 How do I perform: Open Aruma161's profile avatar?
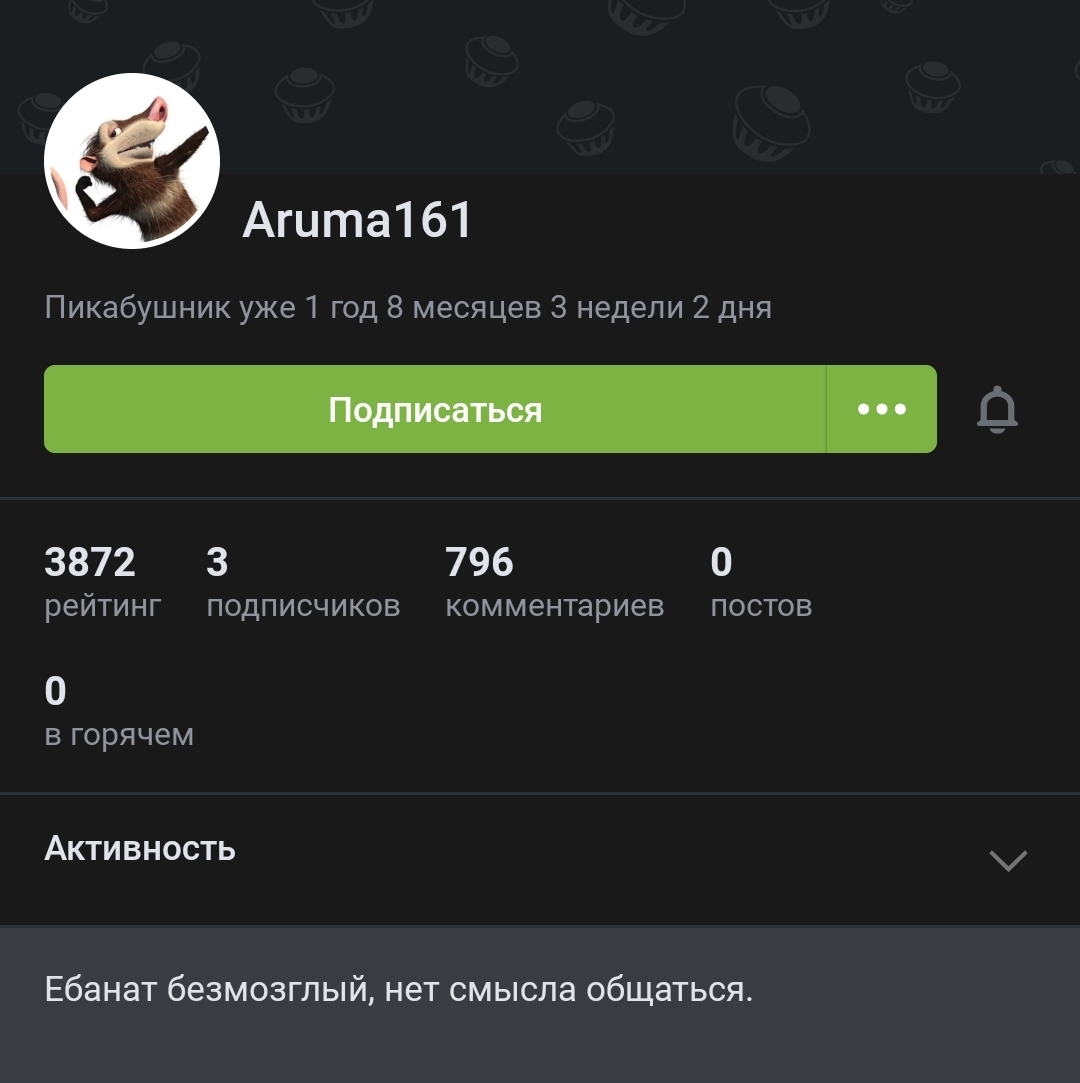[x=132, y=161]
